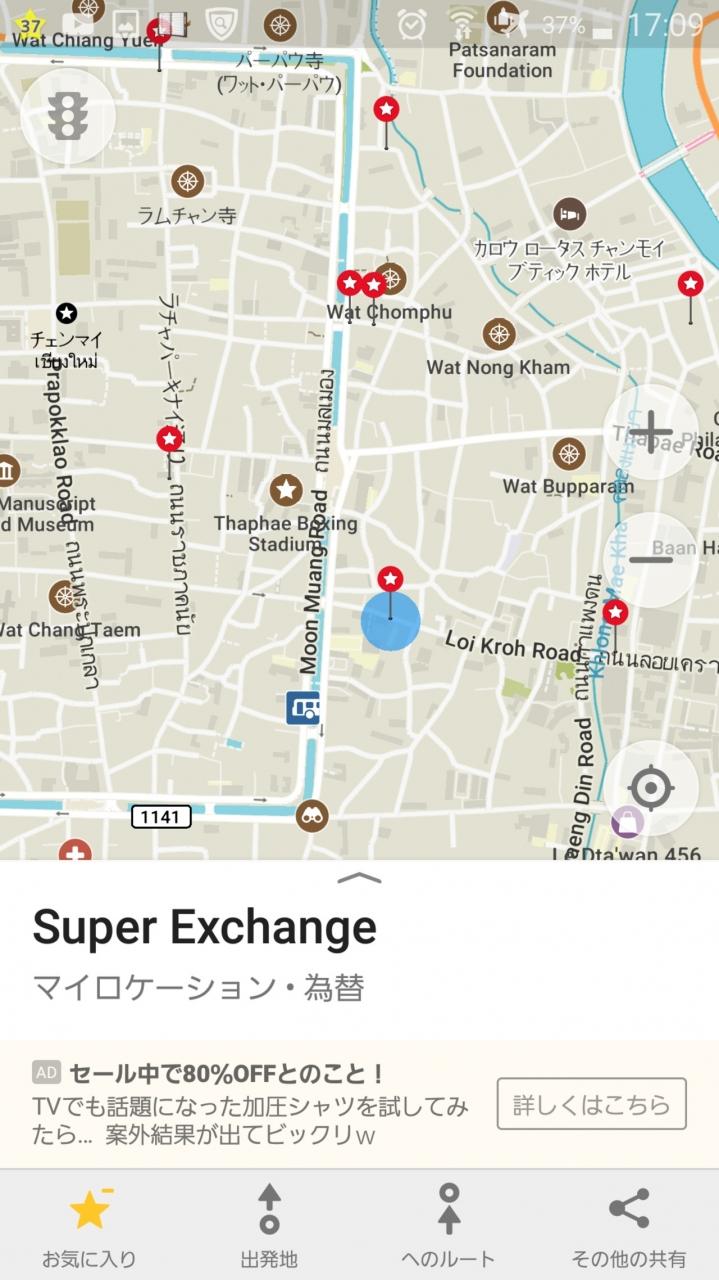Select the Thaphae Boxing Stadium marker

point(287,490)
